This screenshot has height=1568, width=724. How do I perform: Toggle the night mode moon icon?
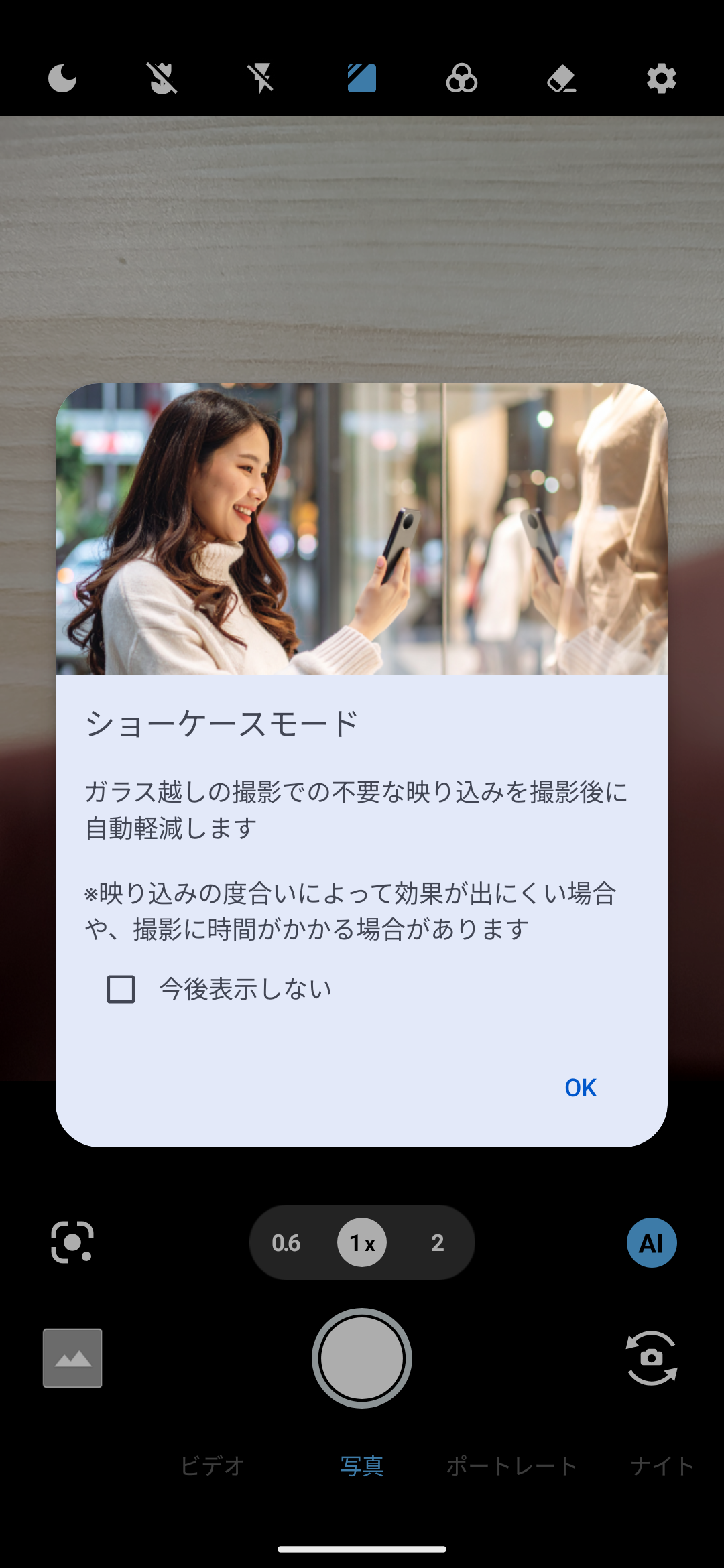[x=62, y=79]
